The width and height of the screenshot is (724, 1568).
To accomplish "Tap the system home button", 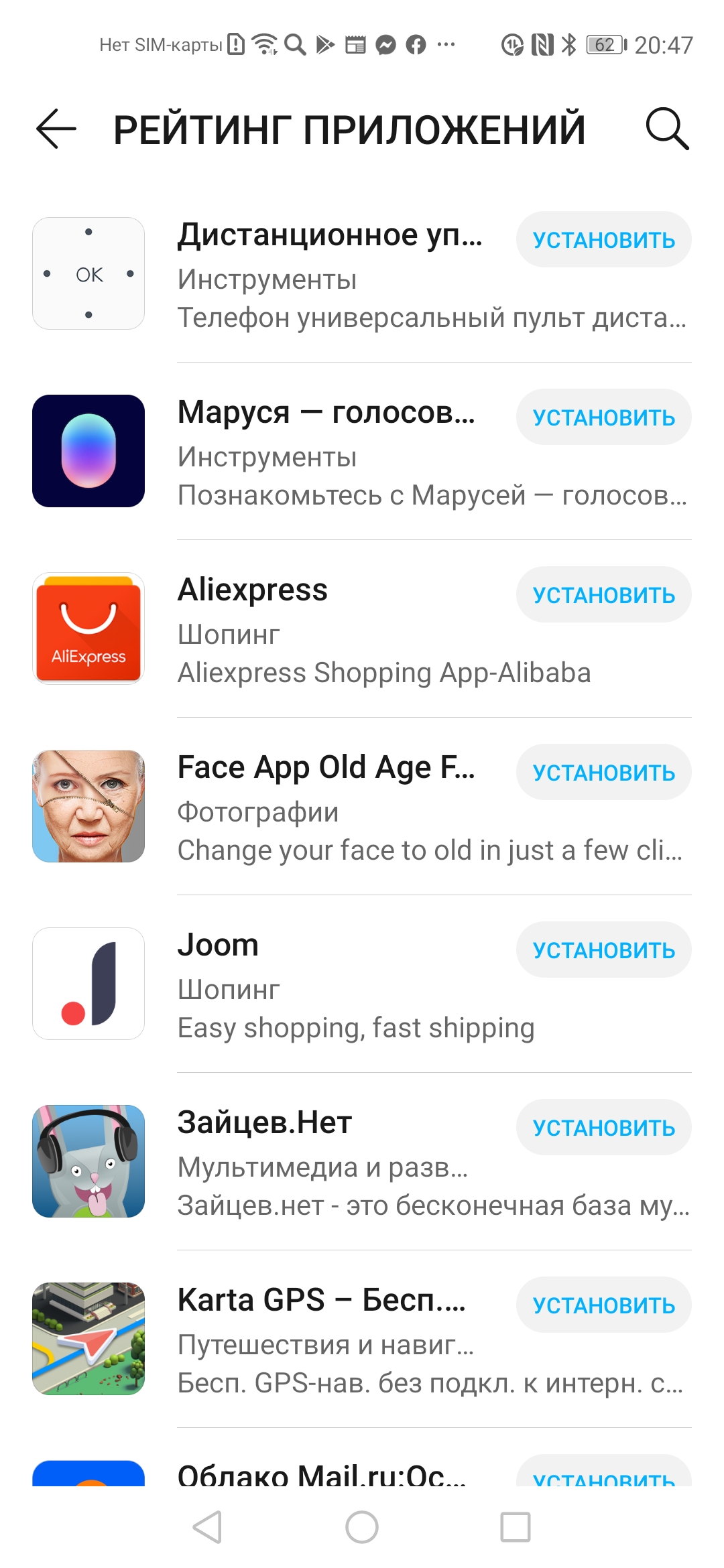I will tap(362, 1527).
